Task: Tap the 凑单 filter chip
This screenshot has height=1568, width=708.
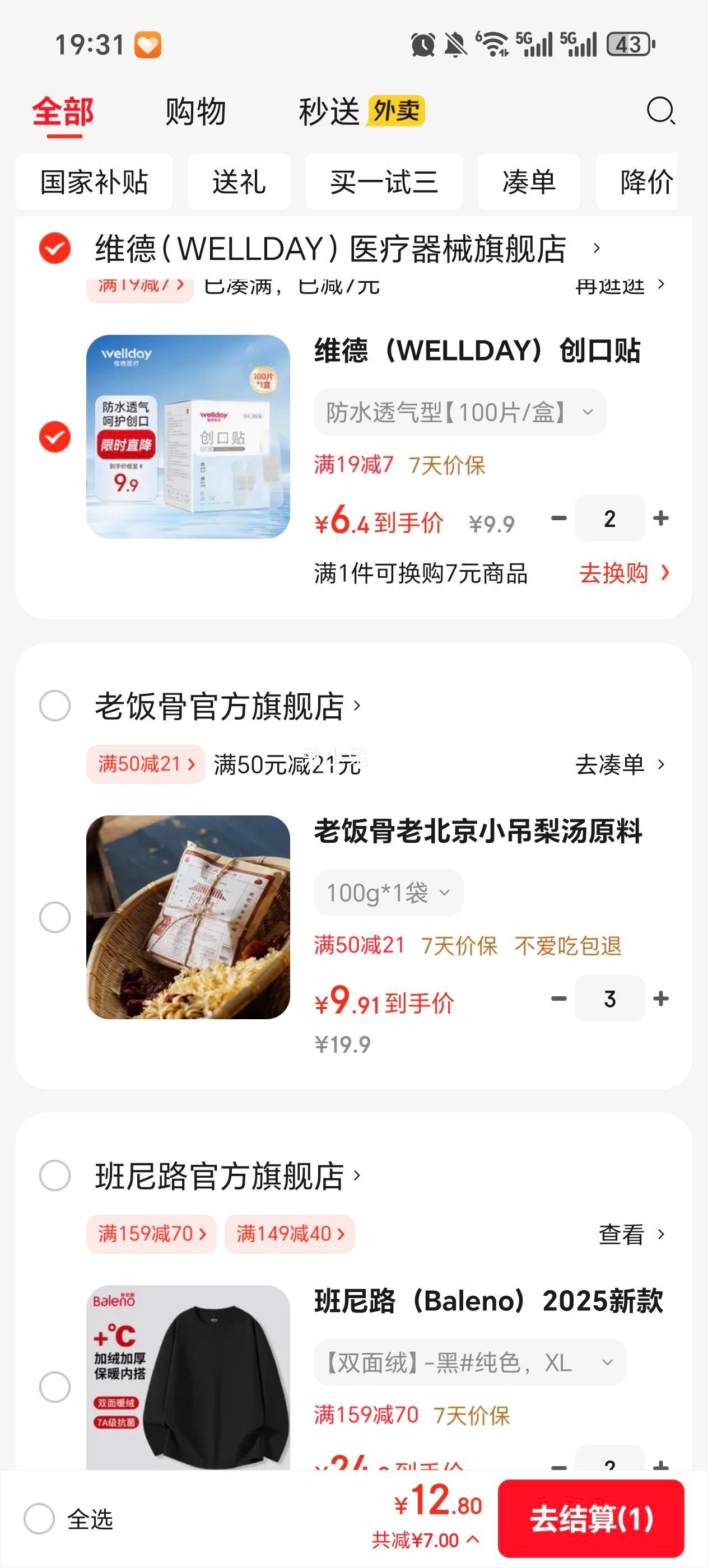Action: (528, 182)
